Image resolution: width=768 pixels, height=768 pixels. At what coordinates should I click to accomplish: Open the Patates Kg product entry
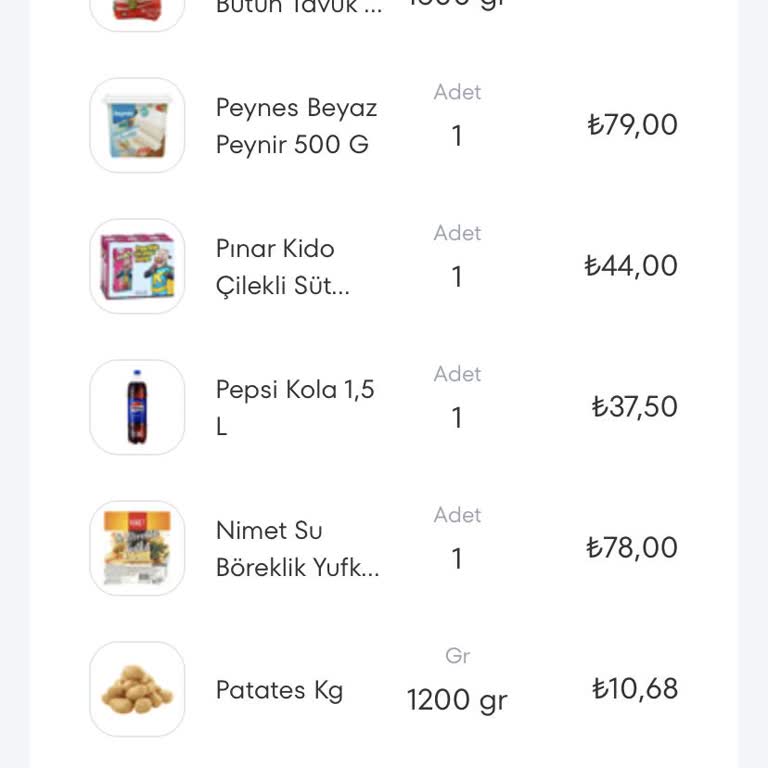(280, 690)
